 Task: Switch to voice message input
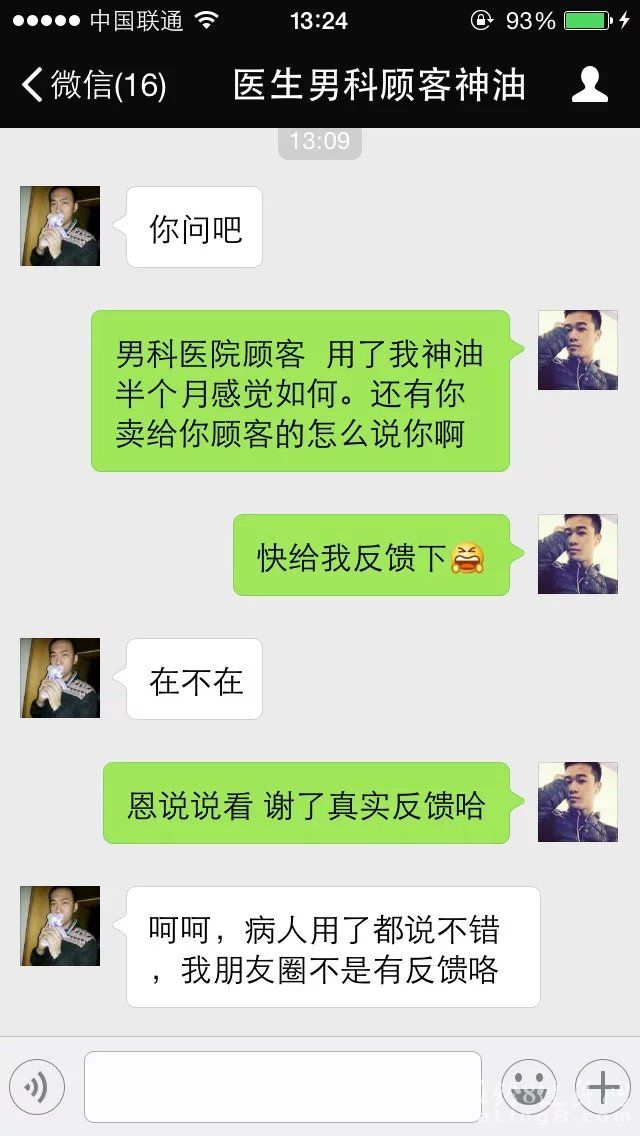[37, 1087]
